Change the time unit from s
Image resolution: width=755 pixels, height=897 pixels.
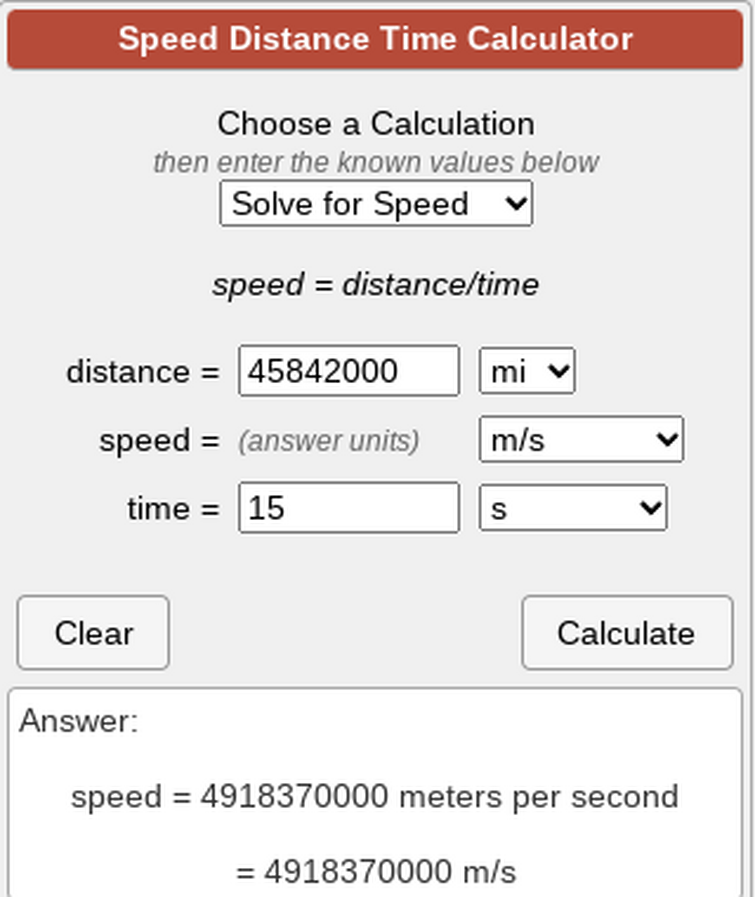(x=573, y=508)
